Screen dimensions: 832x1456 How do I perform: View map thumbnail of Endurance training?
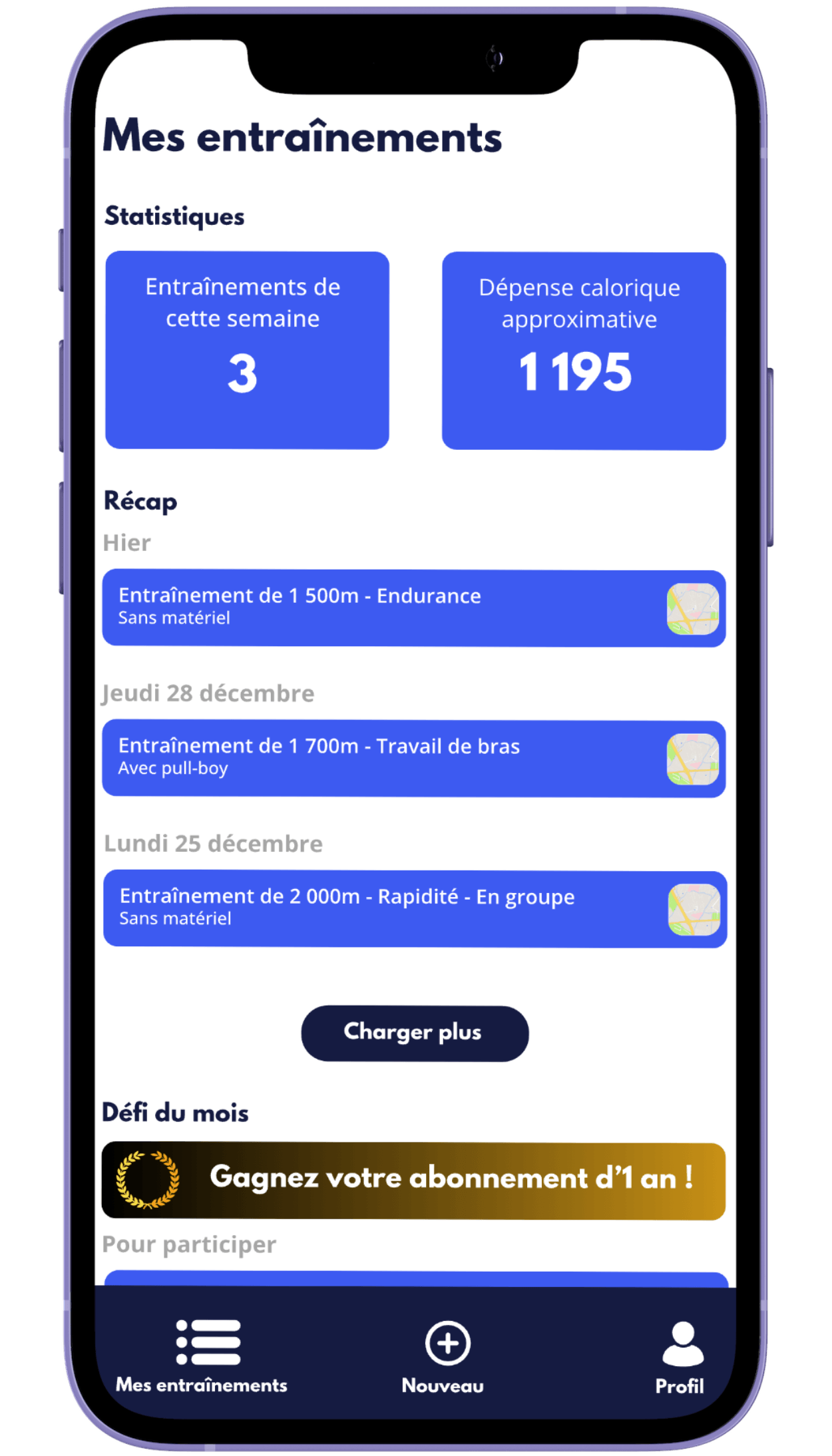coord(692,608)
